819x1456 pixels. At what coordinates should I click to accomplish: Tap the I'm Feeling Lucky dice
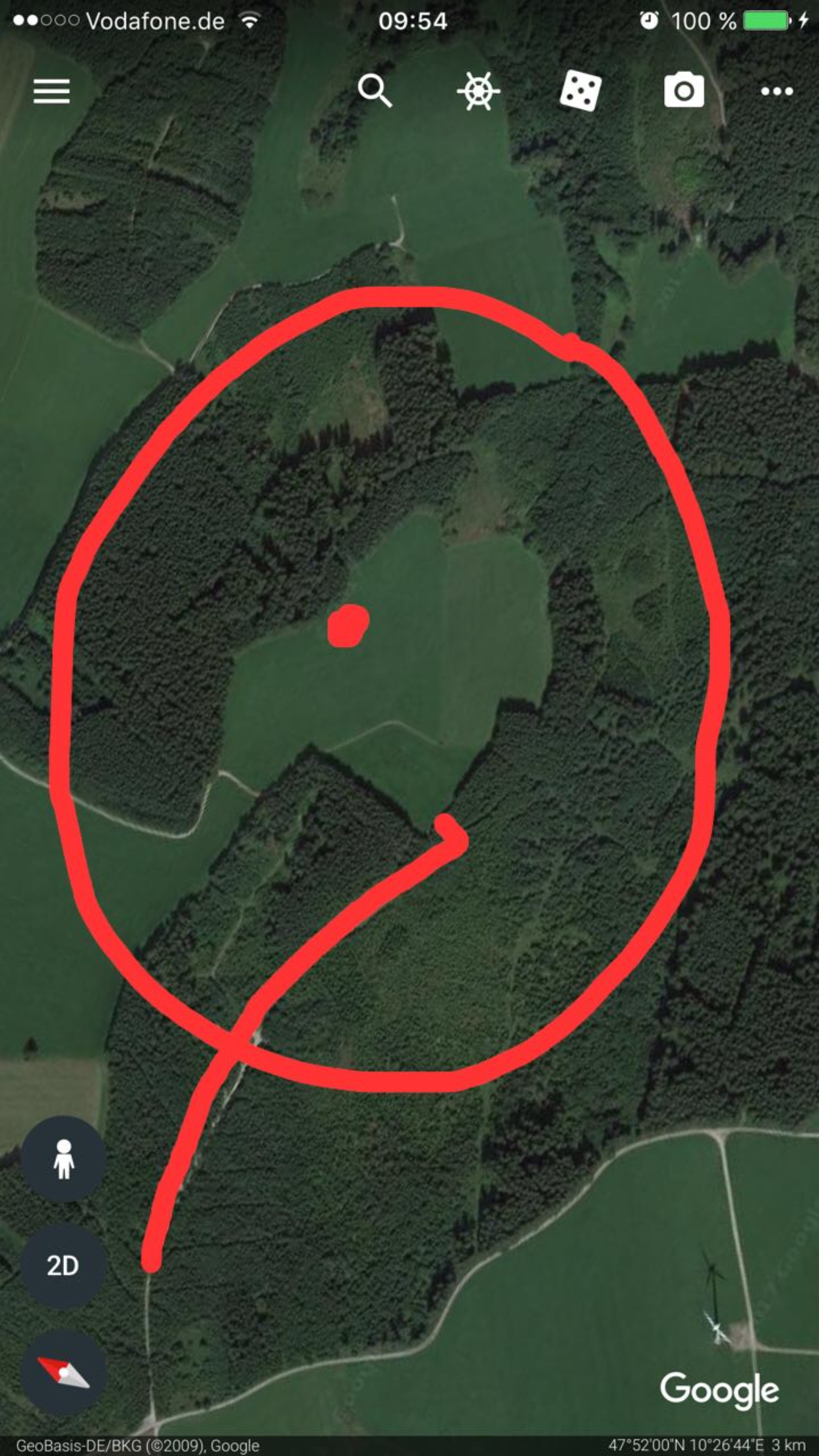pyautogui.click(x=580, y=90)
